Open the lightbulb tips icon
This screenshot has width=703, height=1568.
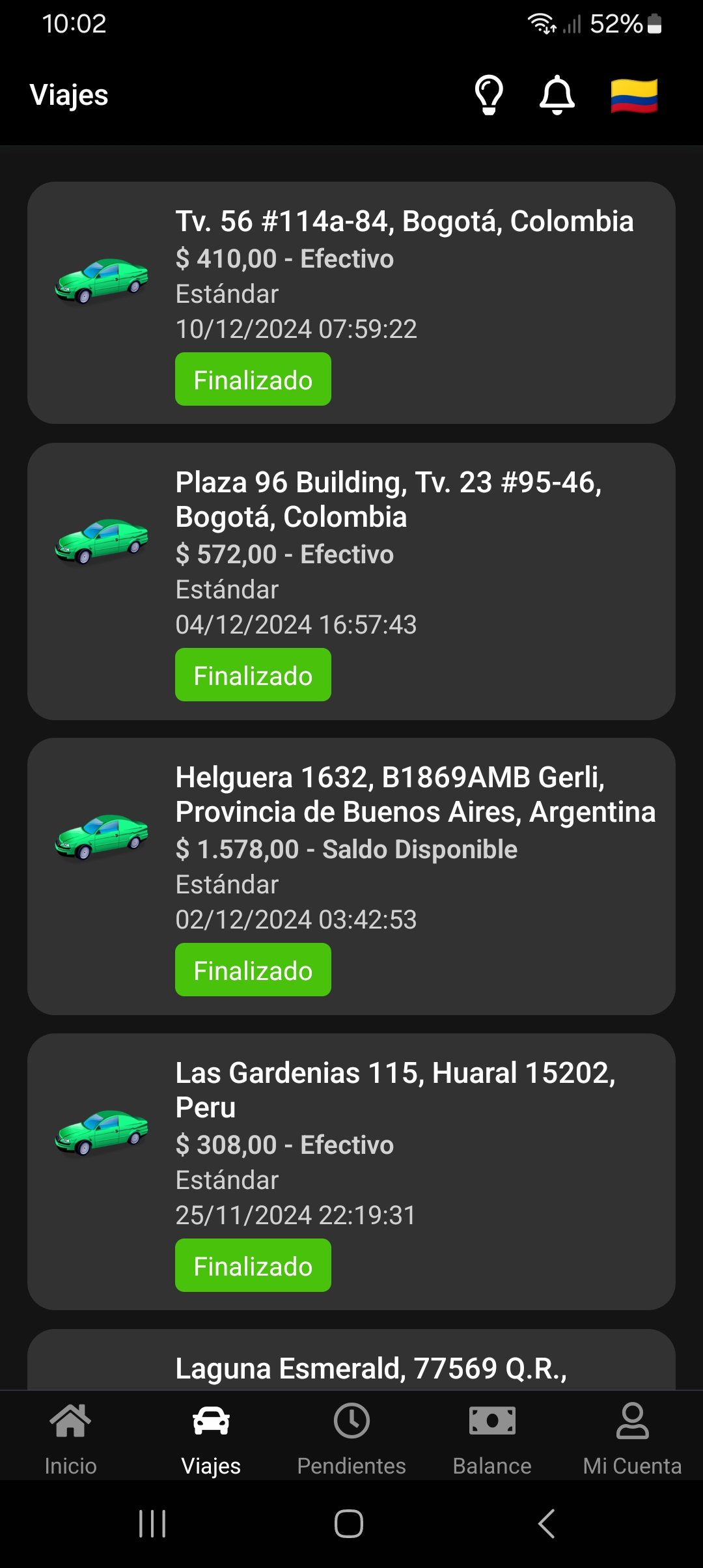489,95
